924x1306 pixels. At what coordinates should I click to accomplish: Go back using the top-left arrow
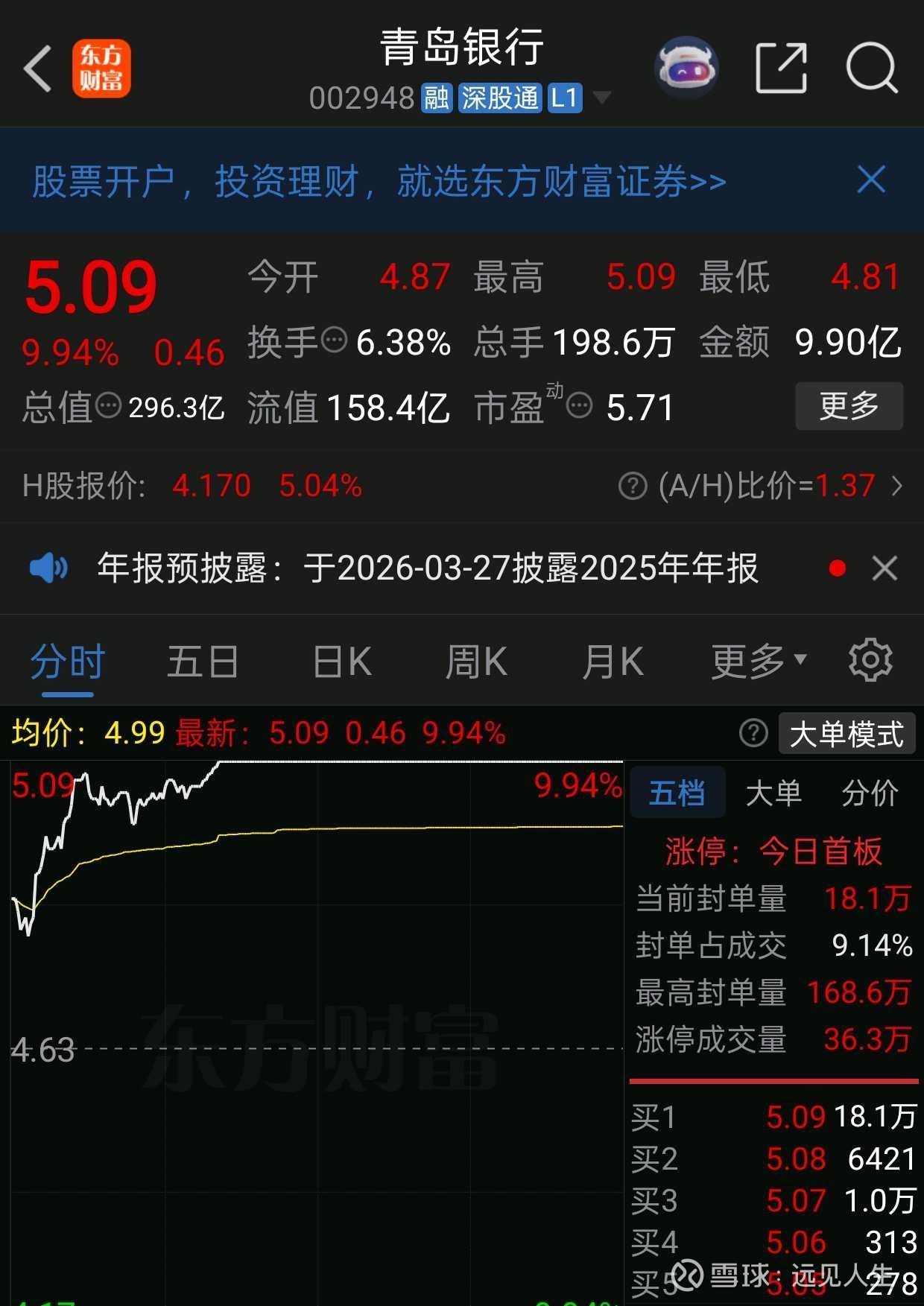coord(39,69)
